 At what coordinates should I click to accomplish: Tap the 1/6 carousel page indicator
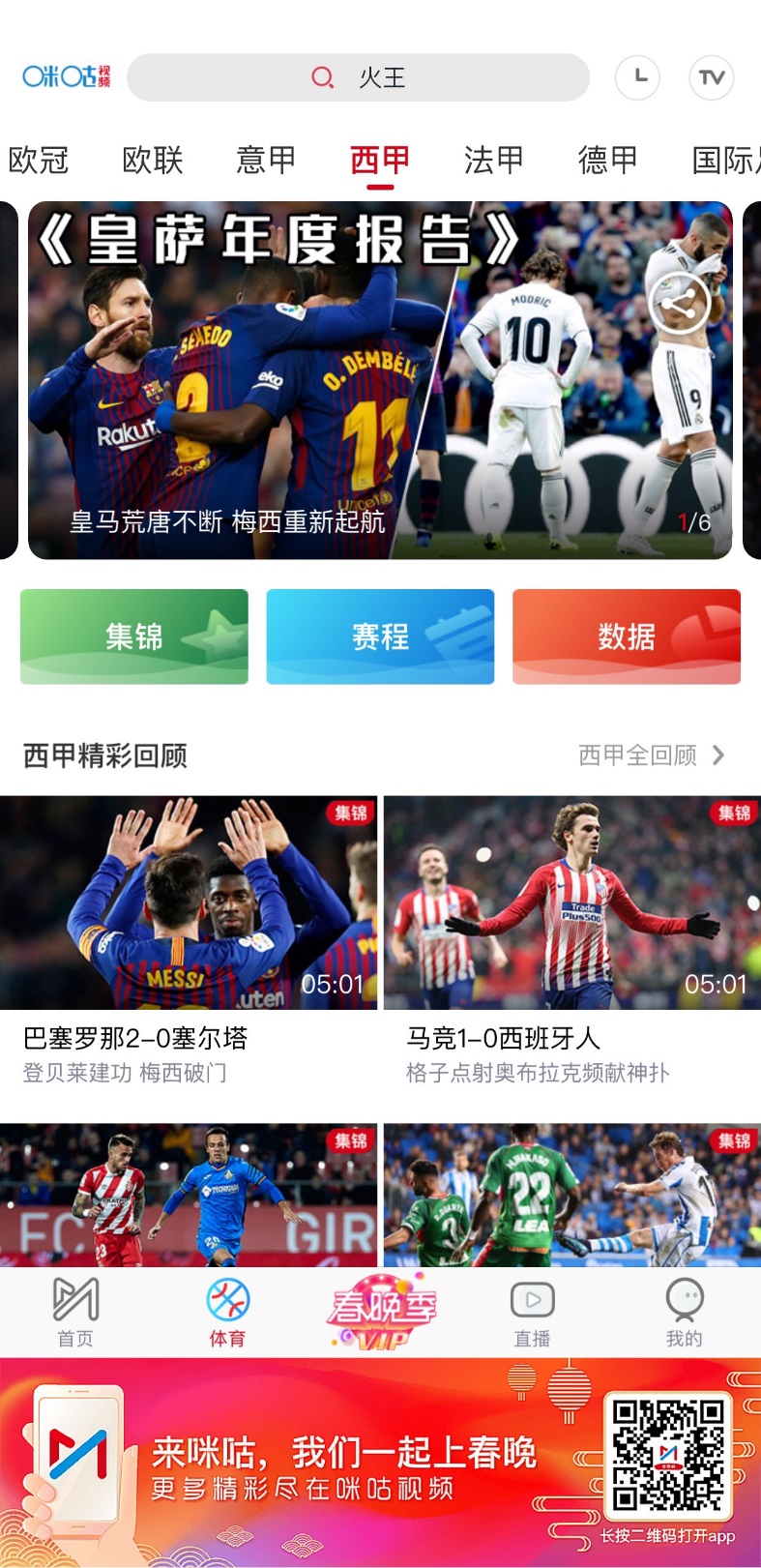coord(692,520)
